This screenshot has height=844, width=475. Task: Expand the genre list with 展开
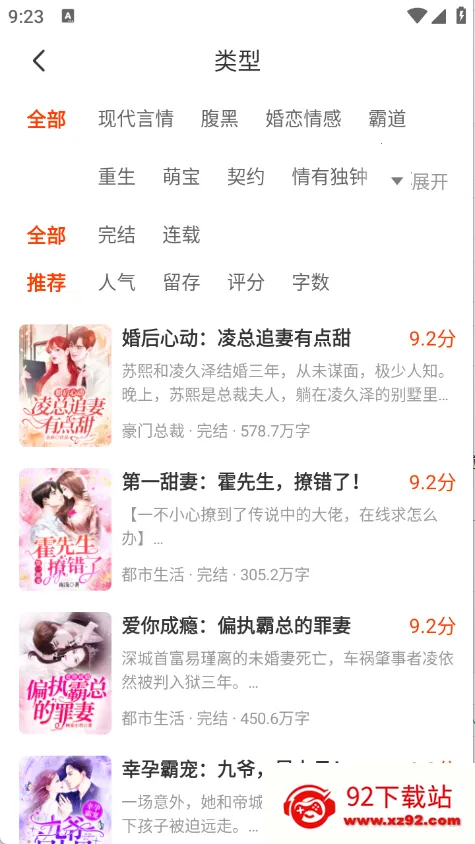coord(420,181)
